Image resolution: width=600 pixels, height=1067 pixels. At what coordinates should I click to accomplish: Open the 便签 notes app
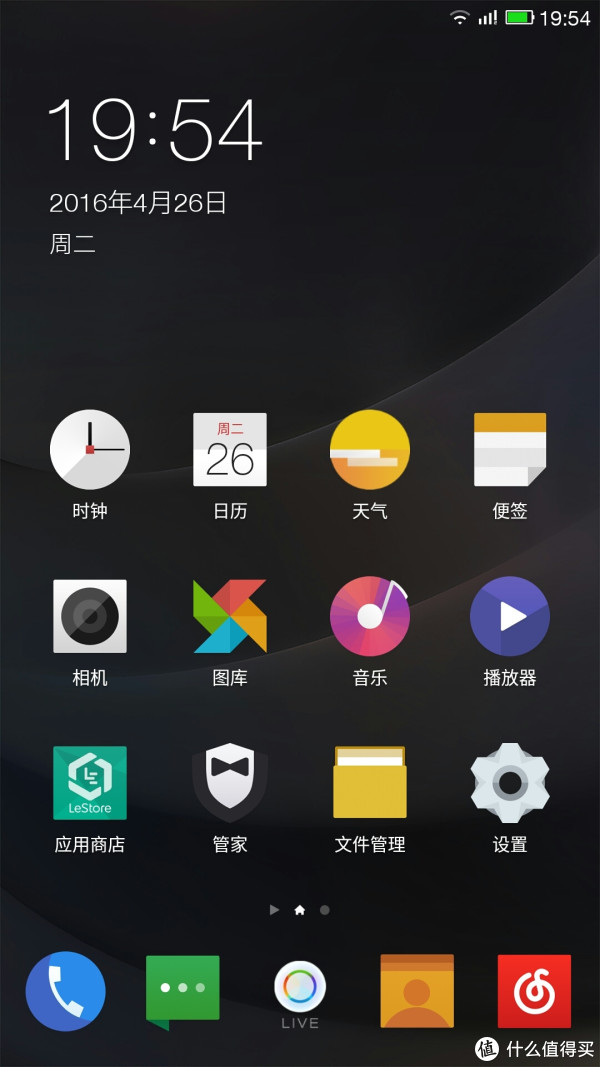click(x=510, y=450)
